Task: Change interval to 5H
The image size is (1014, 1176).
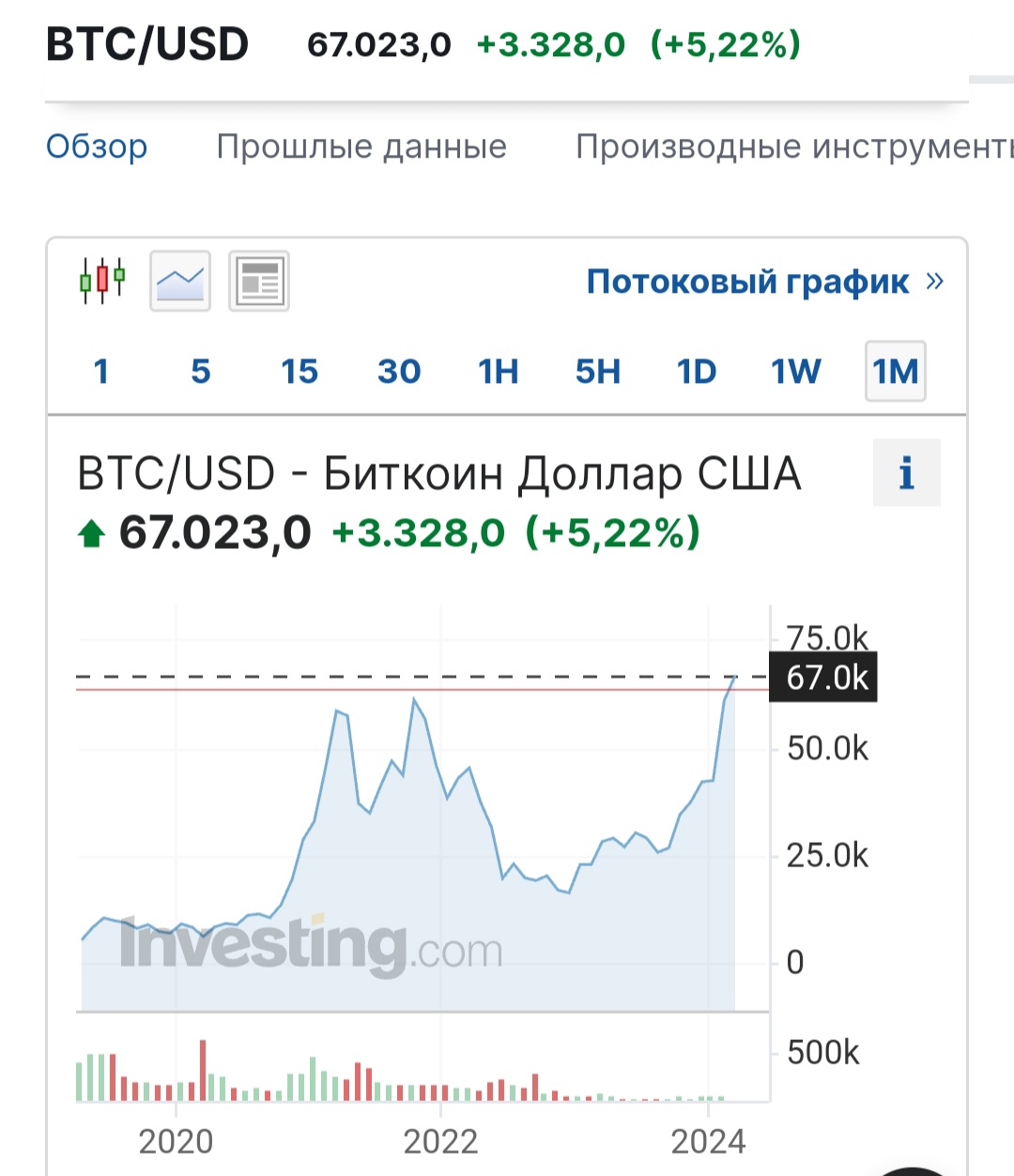Action: click(x=598, y=372)
